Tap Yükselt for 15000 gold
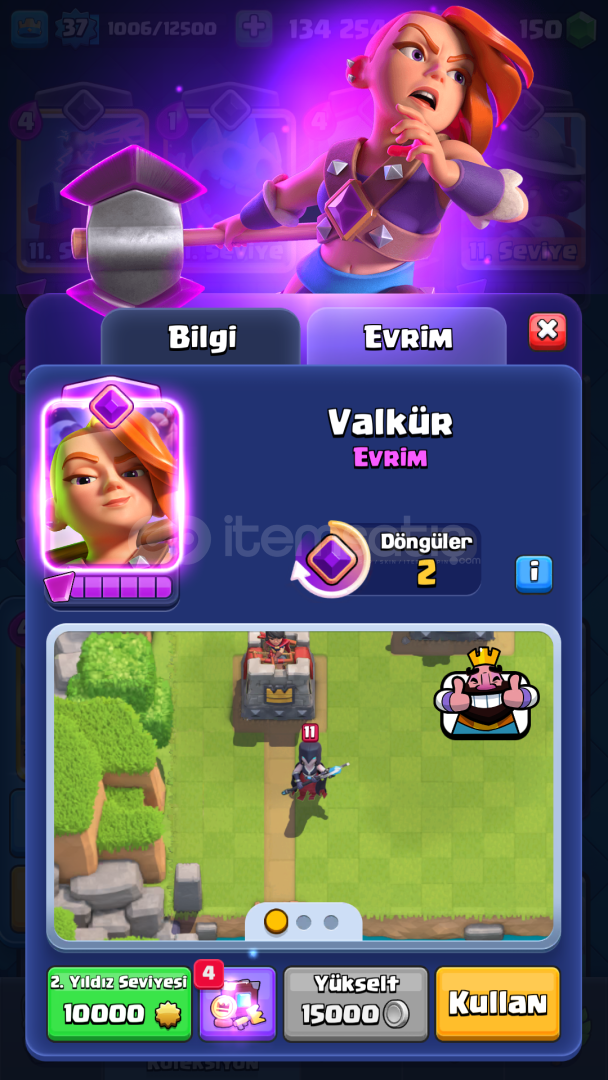This screenshot has height=1080, width=608. (355, 1003)
